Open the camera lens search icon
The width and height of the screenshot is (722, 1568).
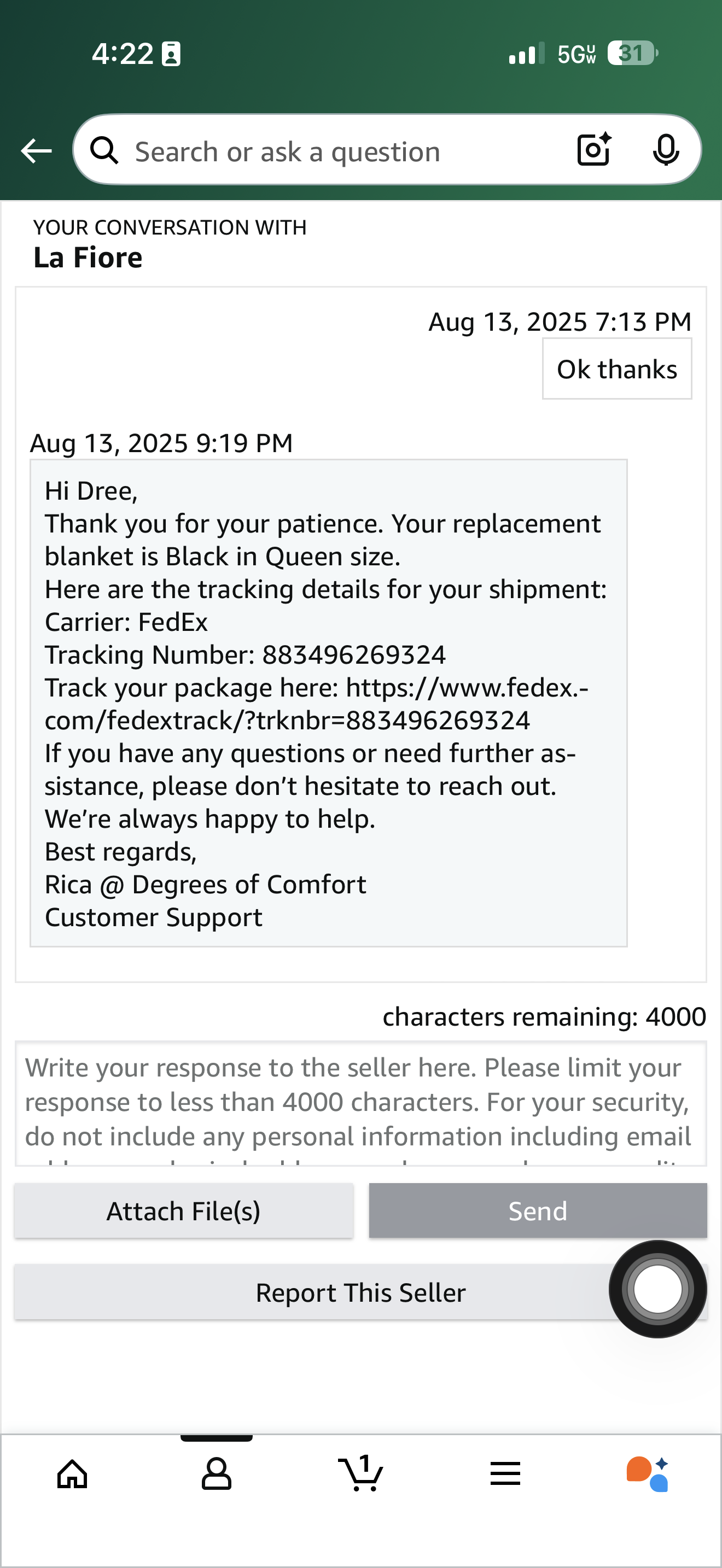(x=593, y=149)
